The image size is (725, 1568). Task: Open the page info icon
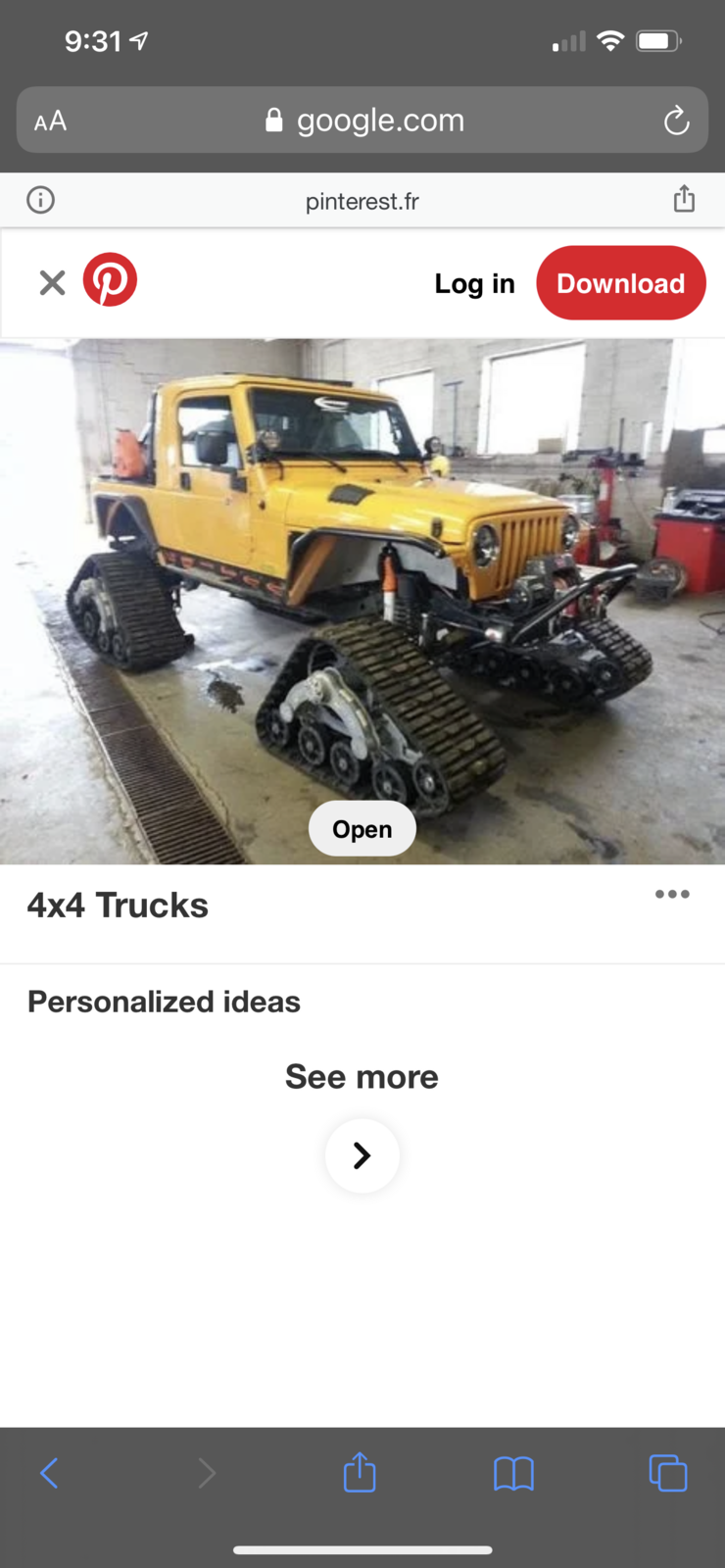pyautogui.click(x=40, y=201)
